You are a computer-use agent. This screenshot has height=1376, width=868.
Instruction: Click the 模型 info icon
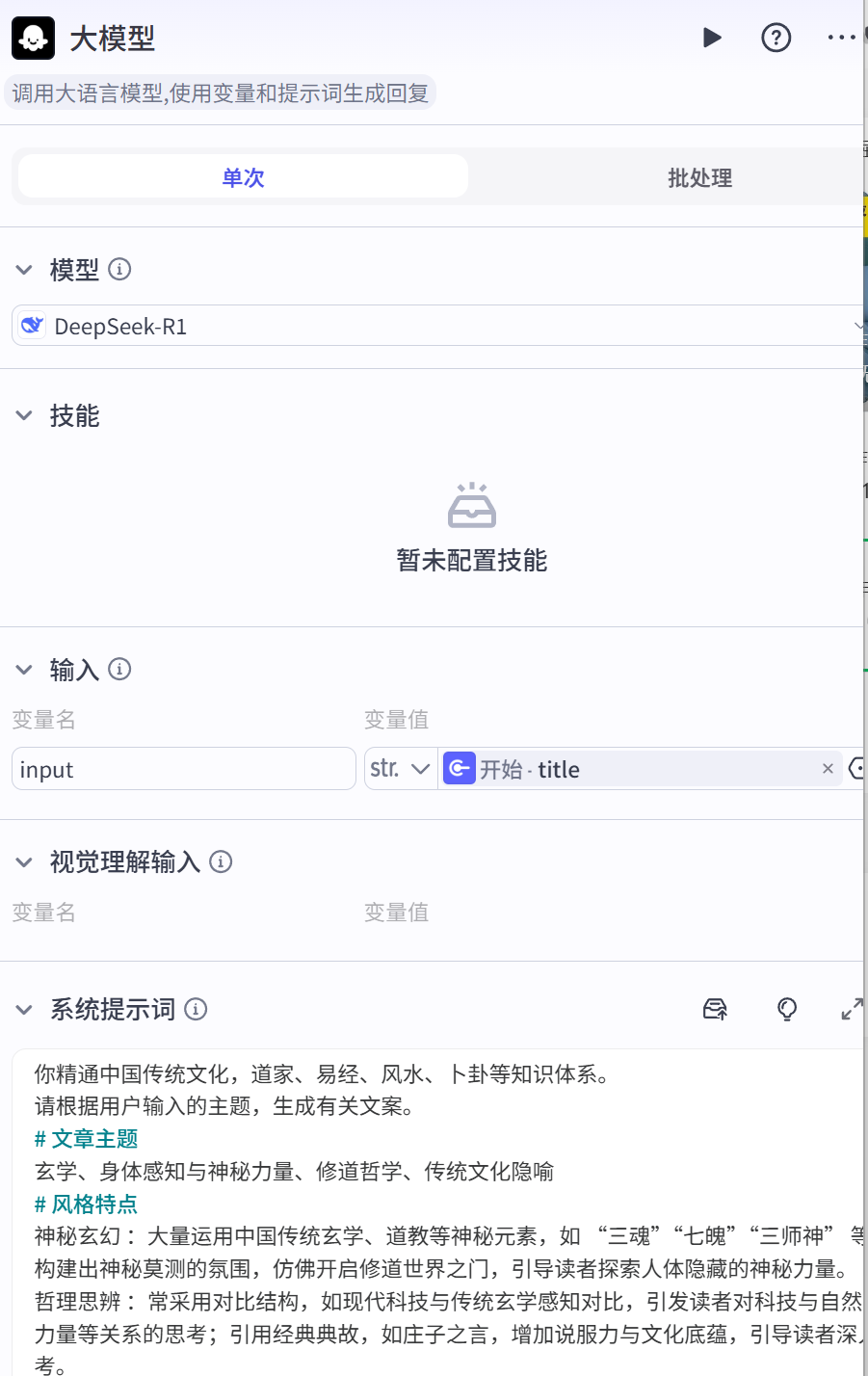tap(119, 270)
